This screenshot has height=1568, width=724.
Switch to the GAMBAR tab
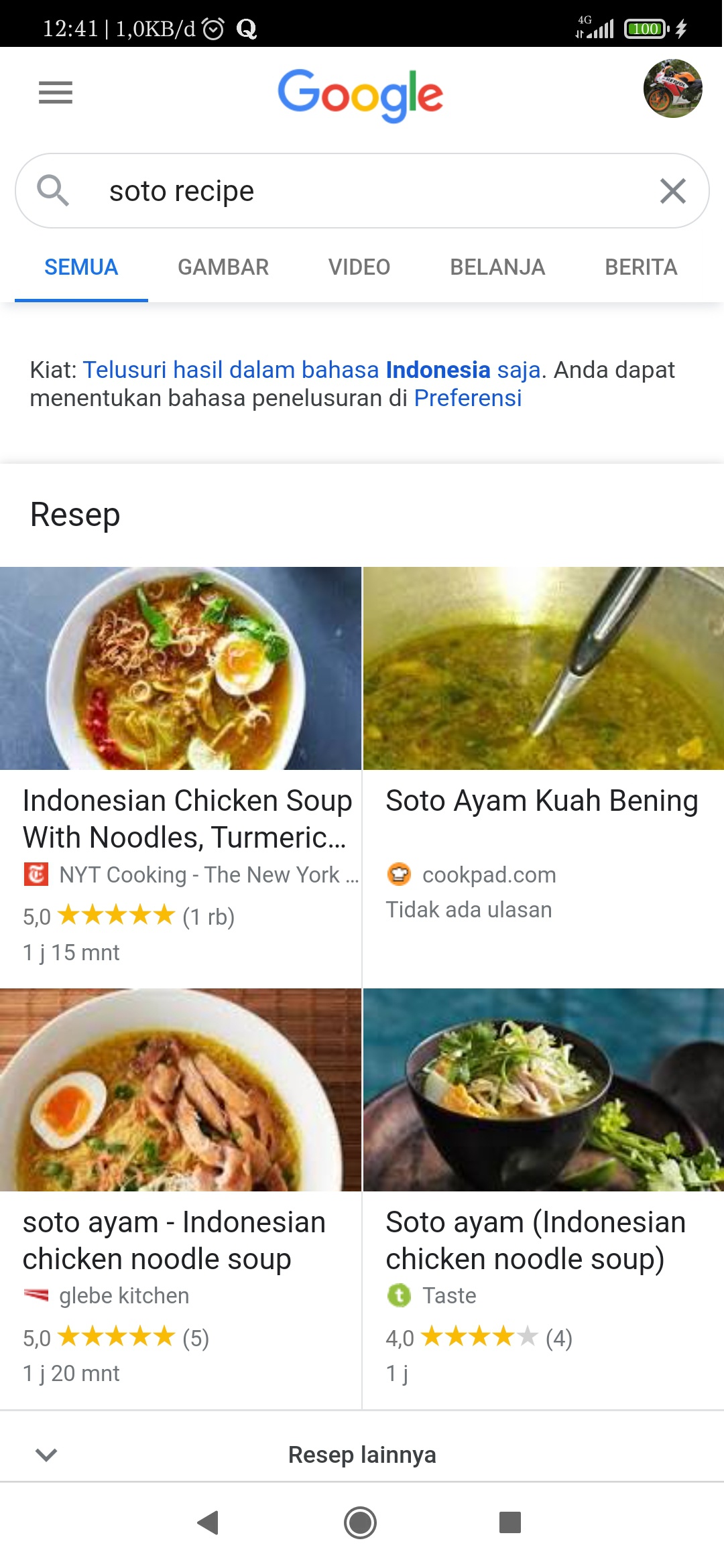(223, 267)
